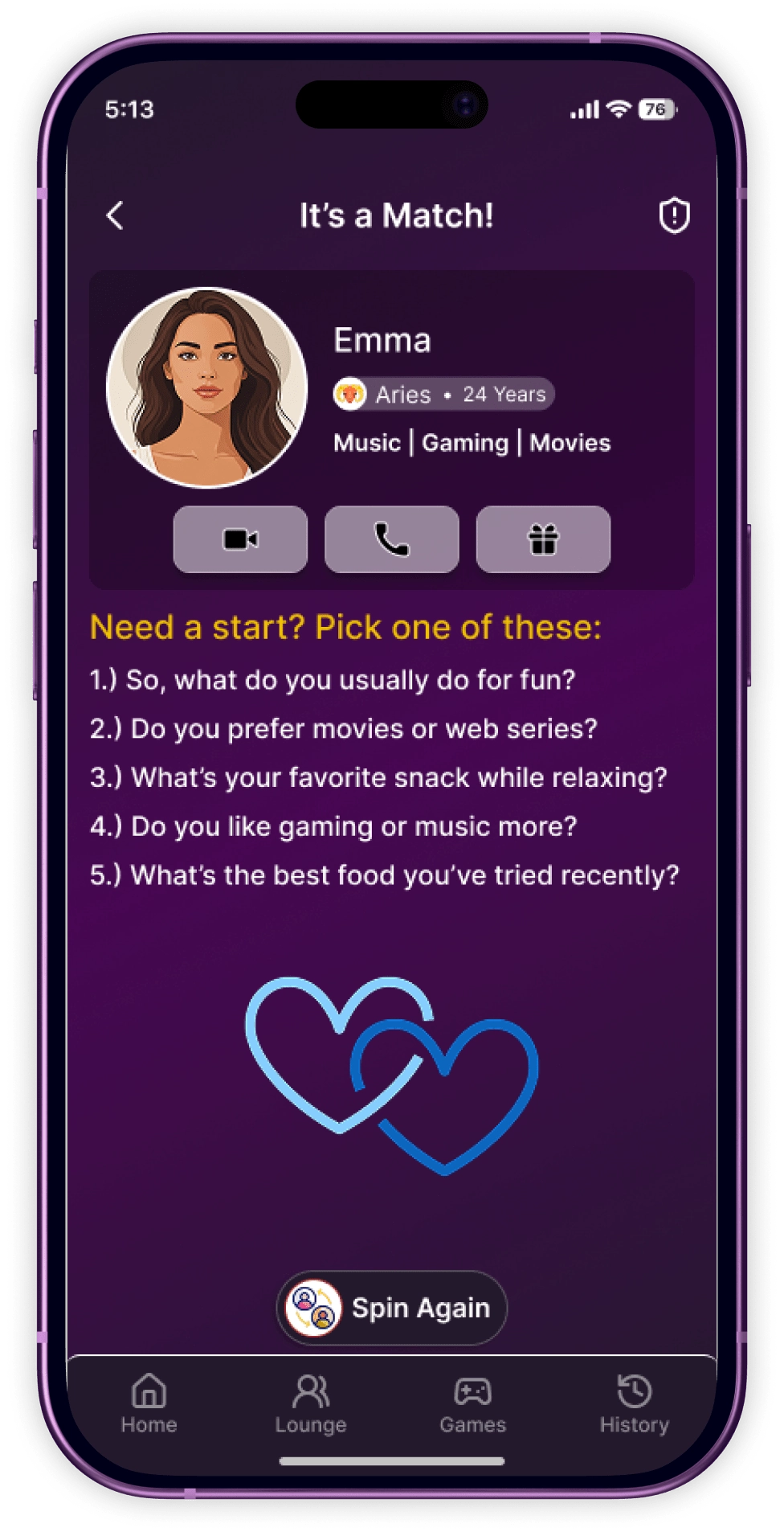The height and width of the screenshot is (1532, 784).
Task: Open the History tab
Action: tap(634, 1403)
